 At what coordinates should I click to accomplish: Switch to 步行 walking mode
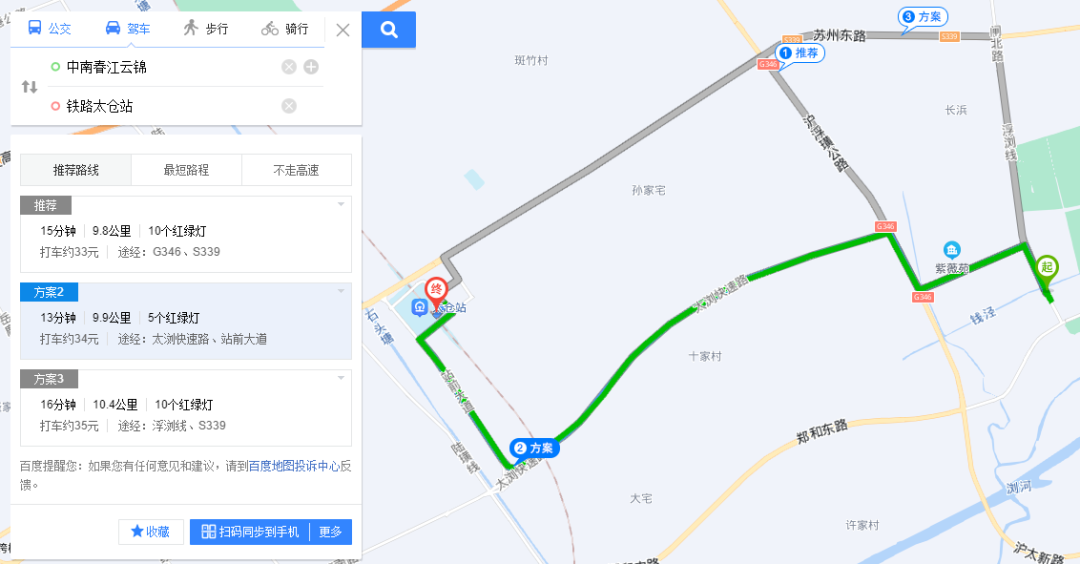click(x=205, y=29)
